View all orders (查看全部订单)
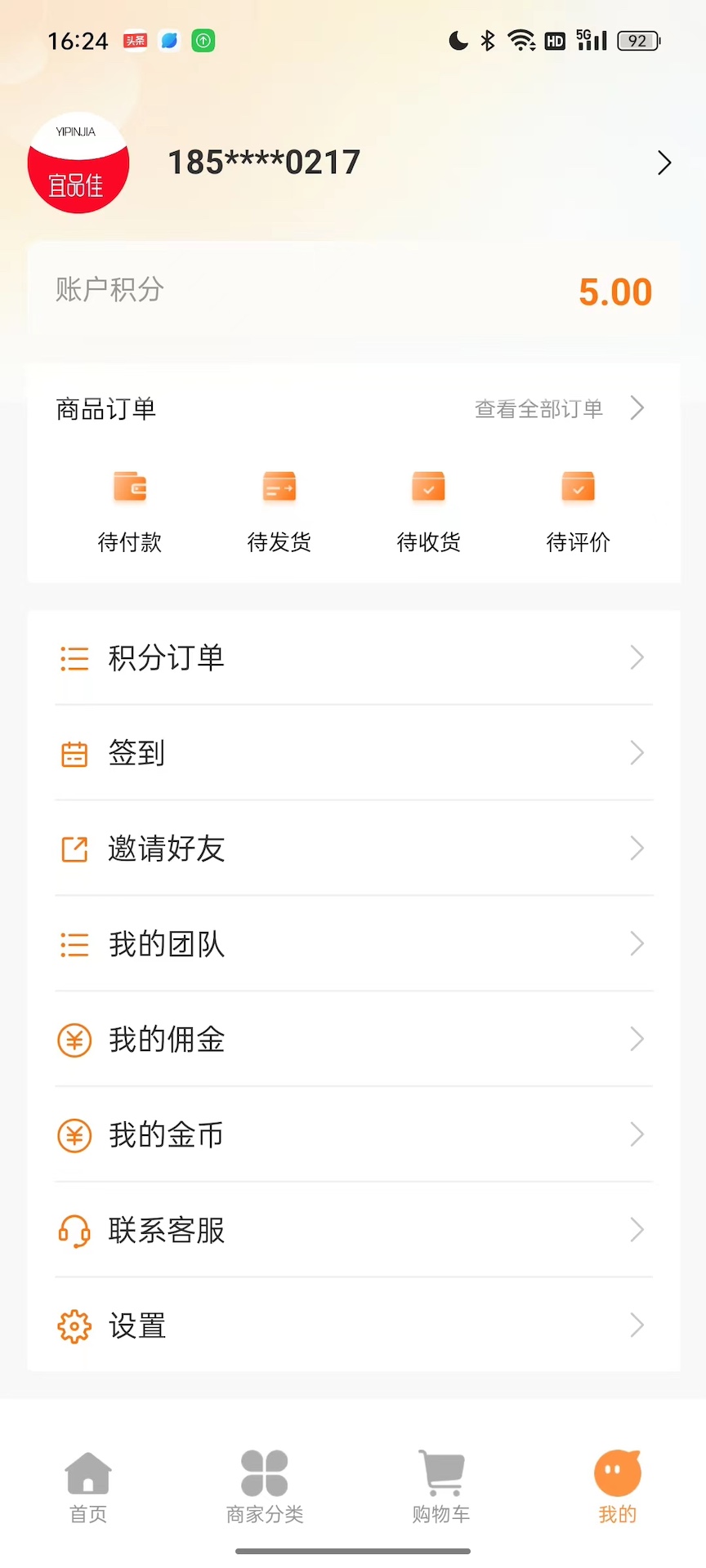This screenshot has height=1568, width=706. pos(559,408)
